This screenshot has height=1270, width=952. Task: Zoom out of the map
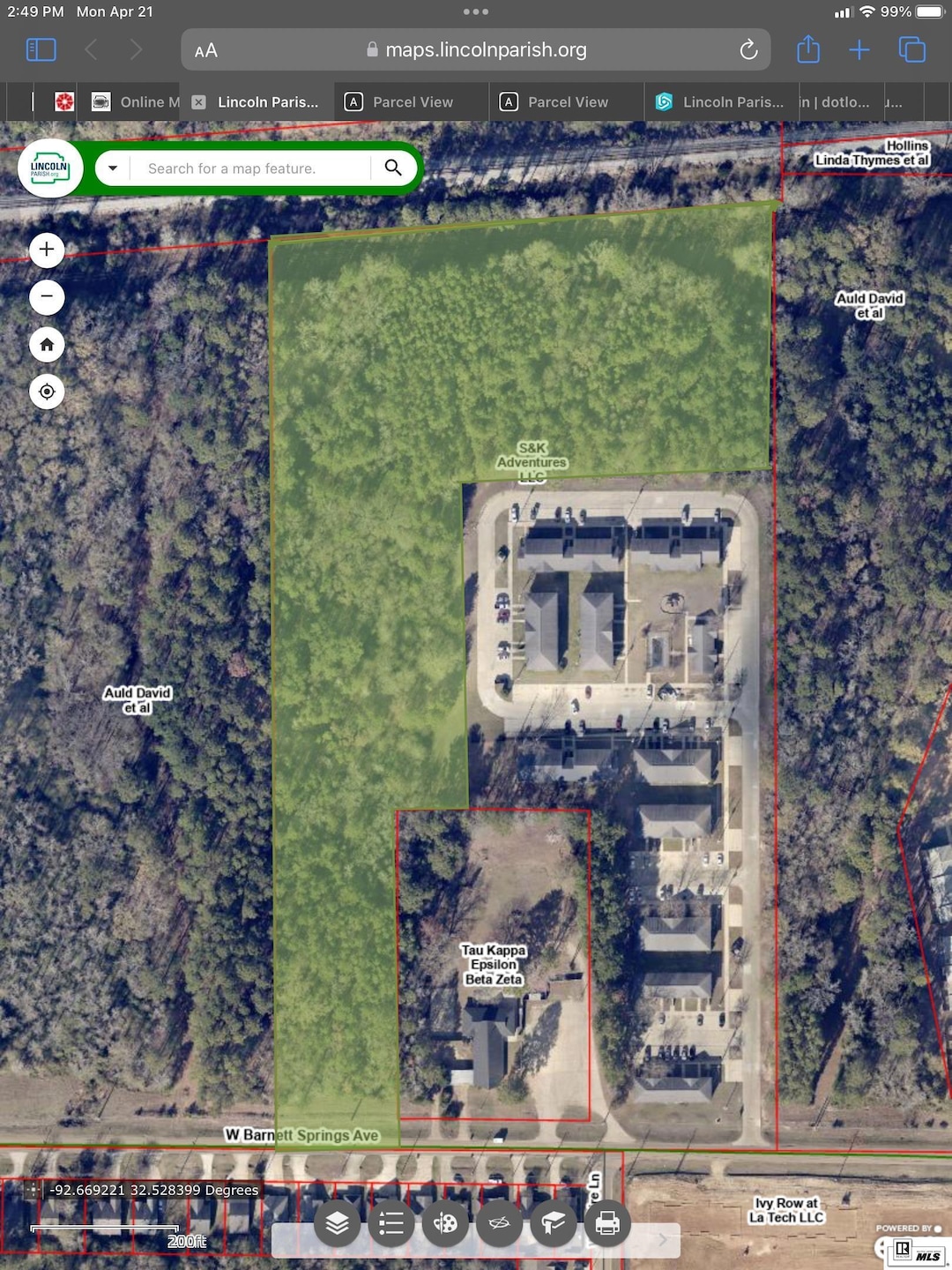(x=47, y=297)
